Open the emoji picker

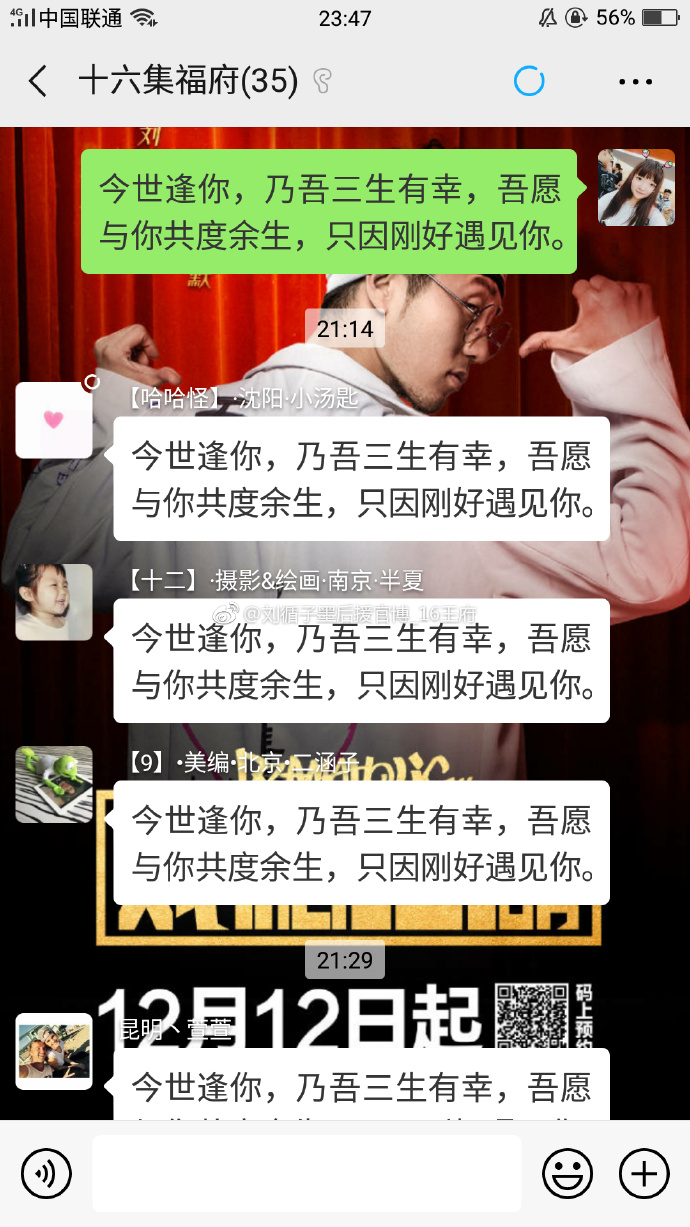tap(567, 1172)
